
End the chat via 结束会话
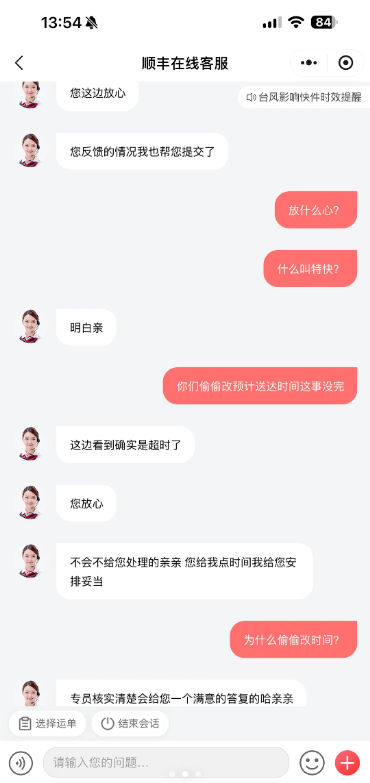point(130,724)
